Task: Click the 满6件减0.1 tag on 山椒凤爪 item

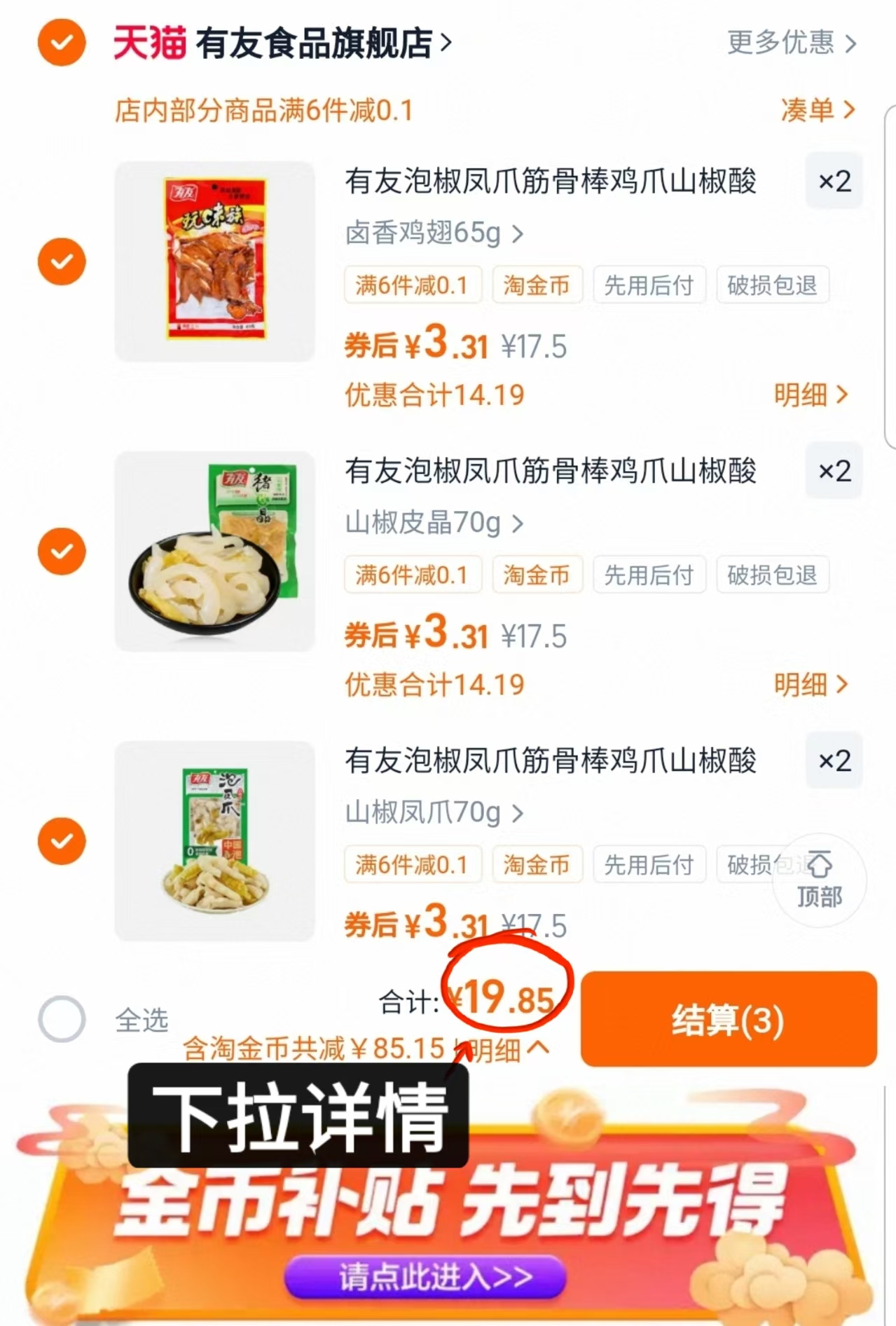Action: [412, 864]
